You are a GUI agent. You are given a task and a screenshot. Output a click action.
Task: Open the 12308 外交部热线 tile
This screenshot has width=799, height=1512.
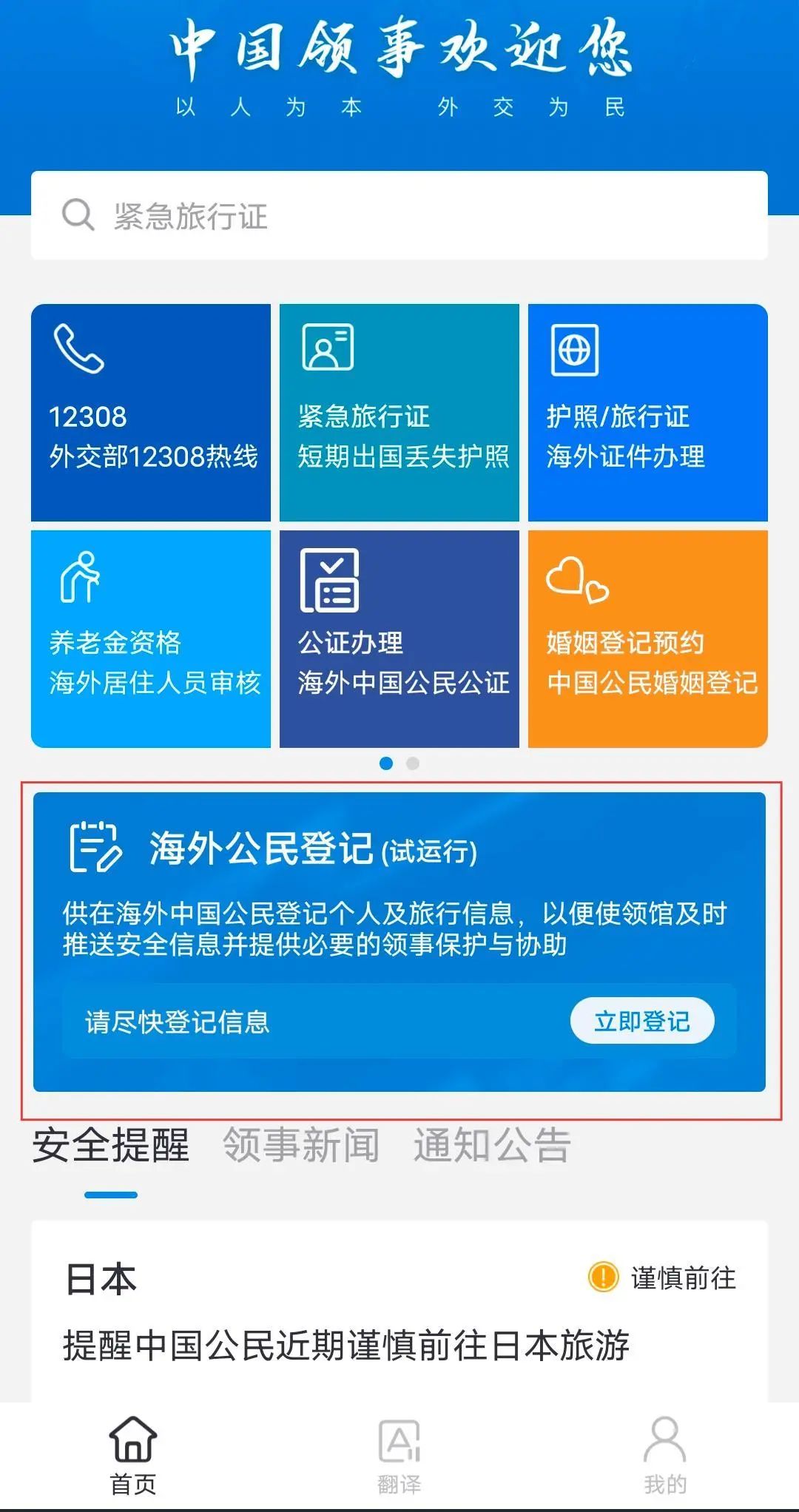pos(151,413)
